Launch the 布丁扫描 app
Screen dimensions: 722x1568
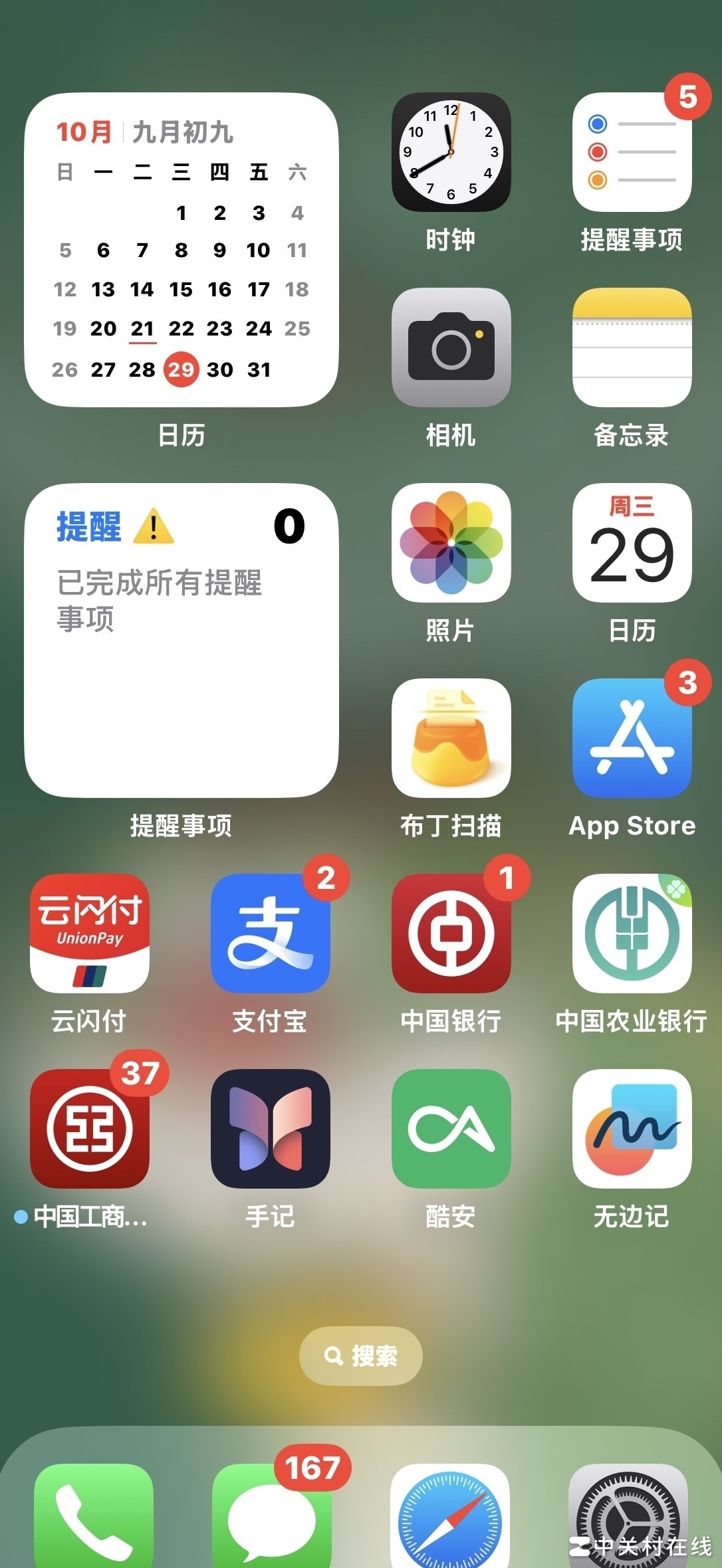(451, 737)
